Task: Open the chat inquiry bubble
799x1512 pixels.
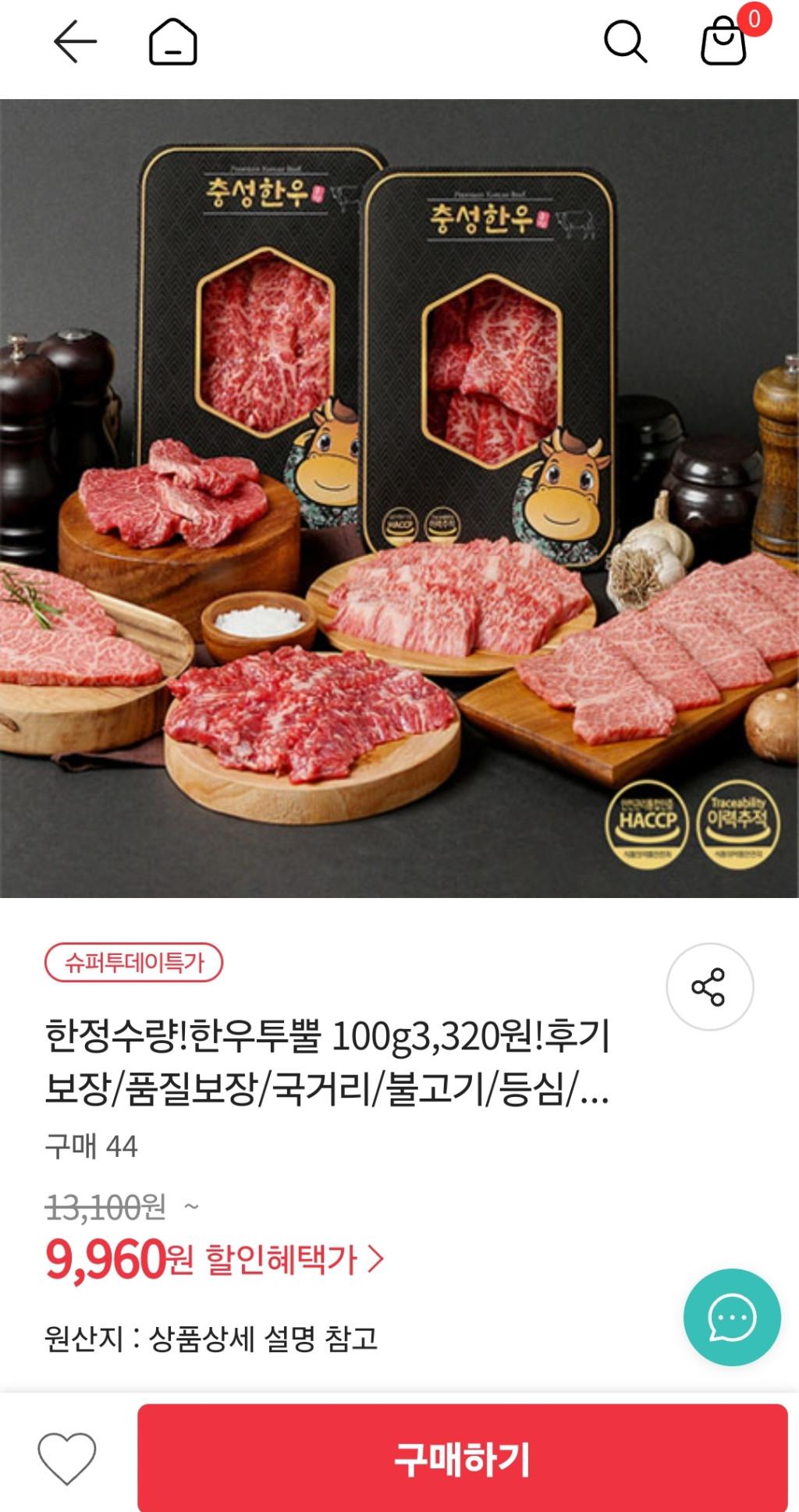Action: [731, 1318]
